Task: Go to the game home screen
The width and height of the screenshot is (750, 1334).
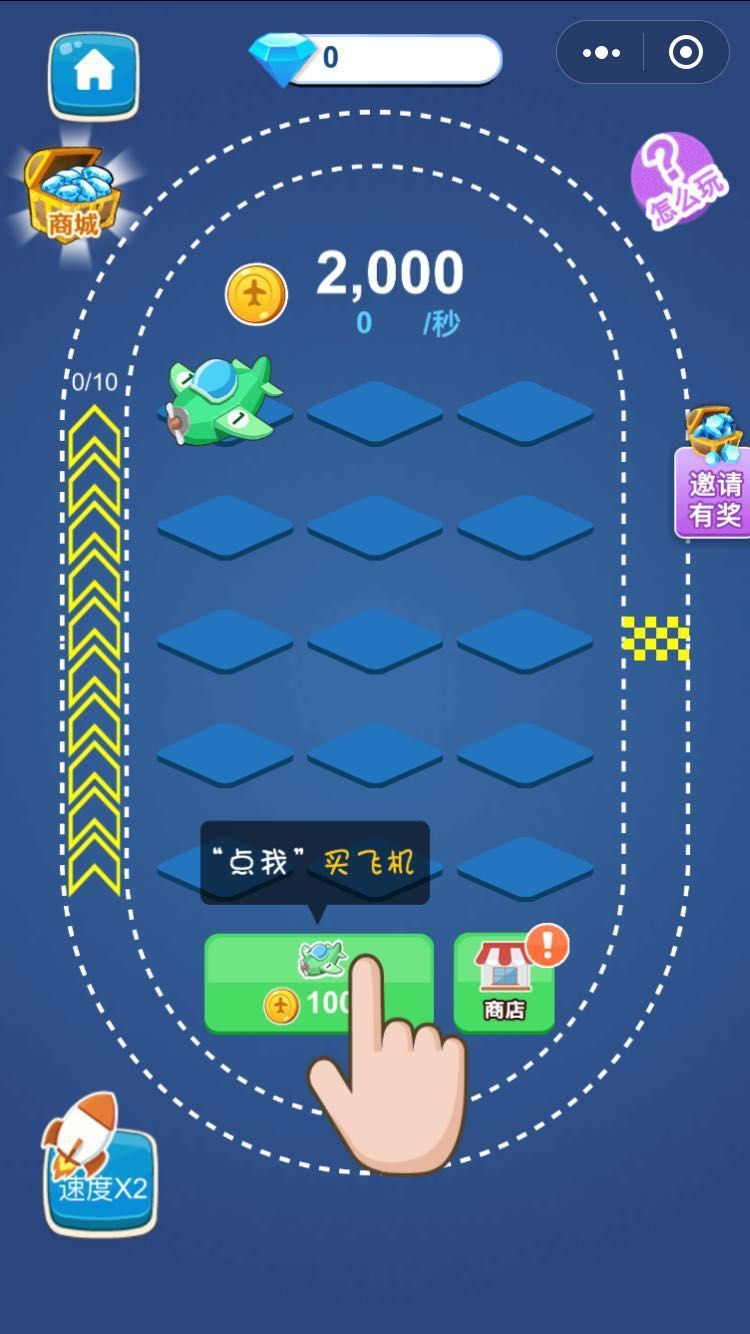Action: click(x=93, y=74)
